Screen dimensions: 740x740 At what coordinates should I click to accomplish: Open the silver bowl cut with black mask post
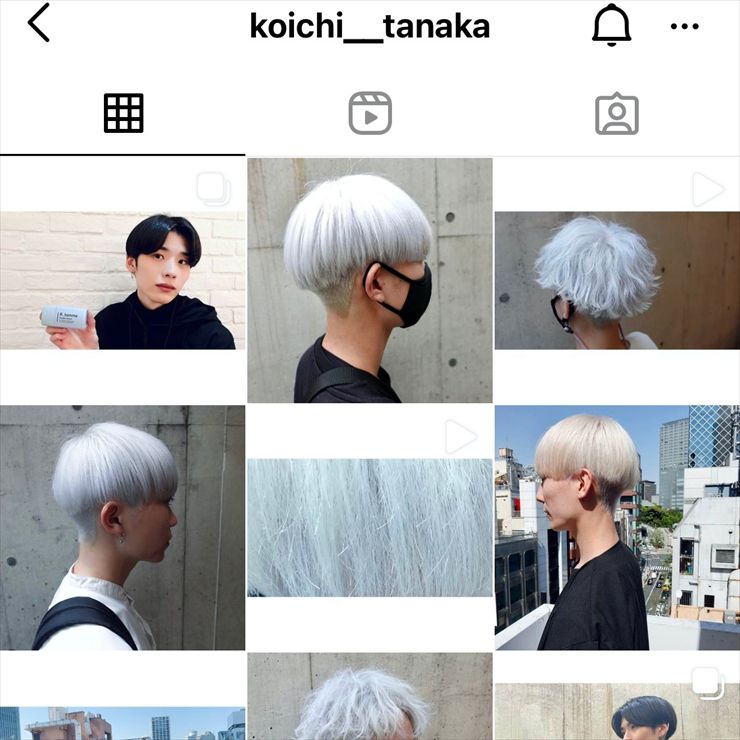click(370, 280)
